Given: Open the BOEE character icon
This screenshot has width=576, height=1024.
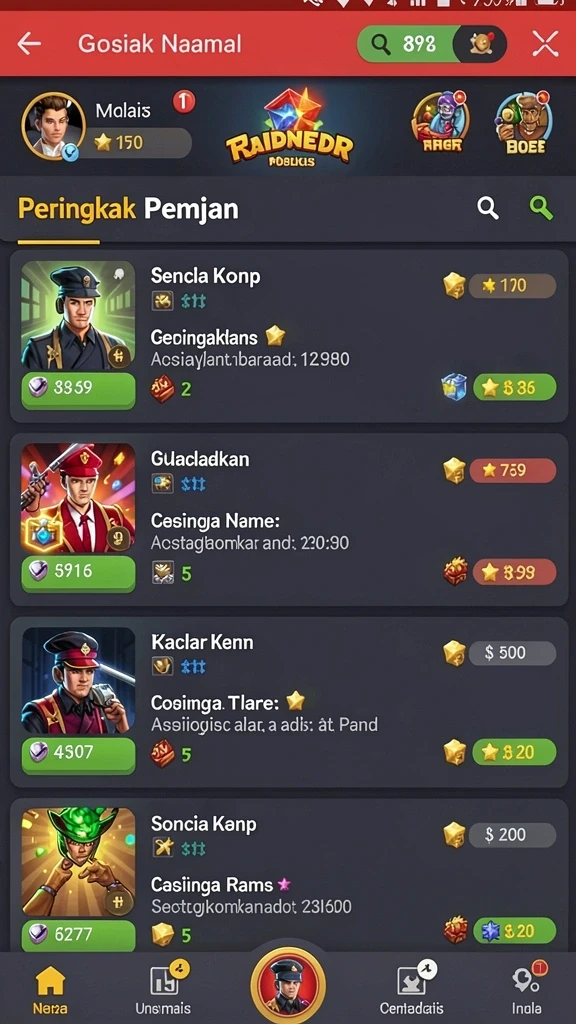Looking at the screenshot, I should 524,123.
